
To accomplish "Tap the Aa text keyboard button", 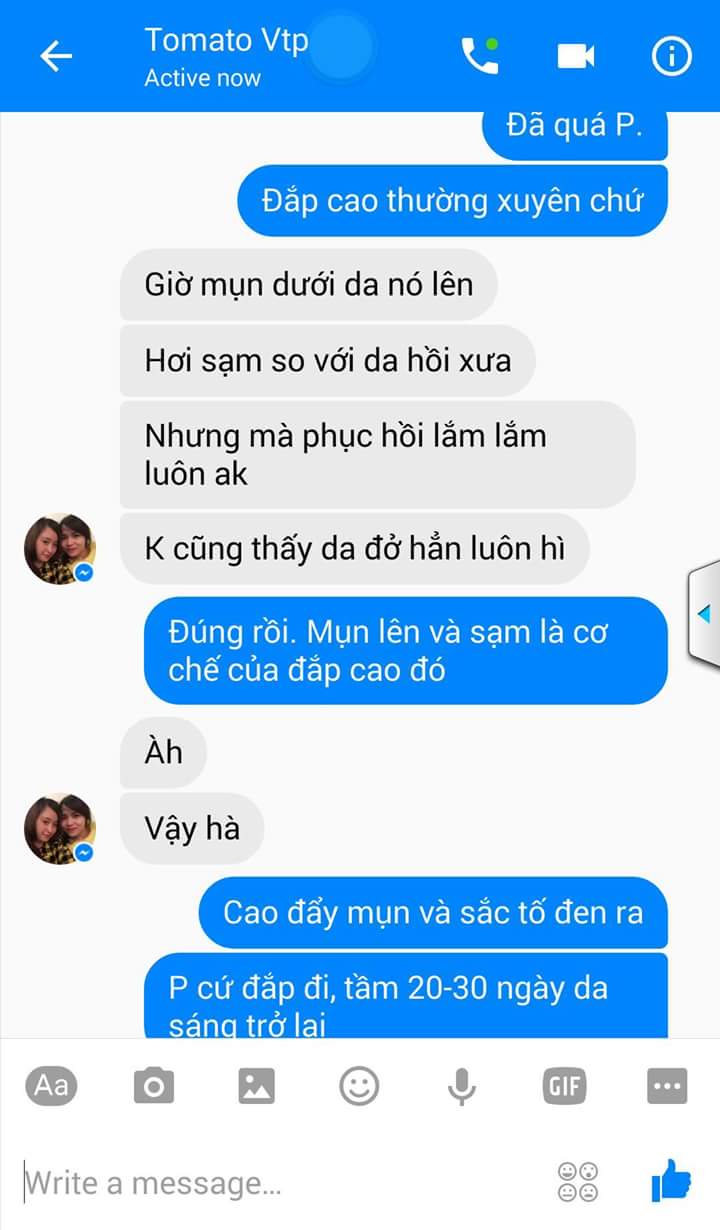I will 51,1085.
